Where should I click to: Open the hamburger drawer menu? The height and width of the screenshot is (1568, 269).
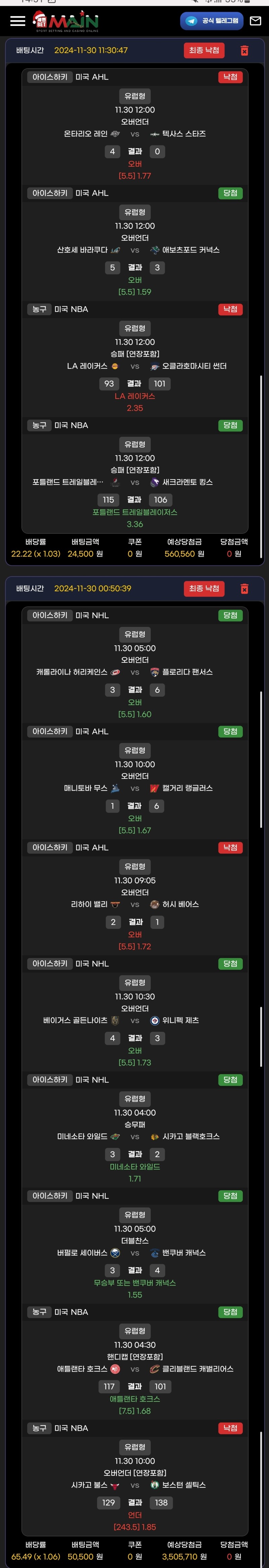[x=18, y=21]
